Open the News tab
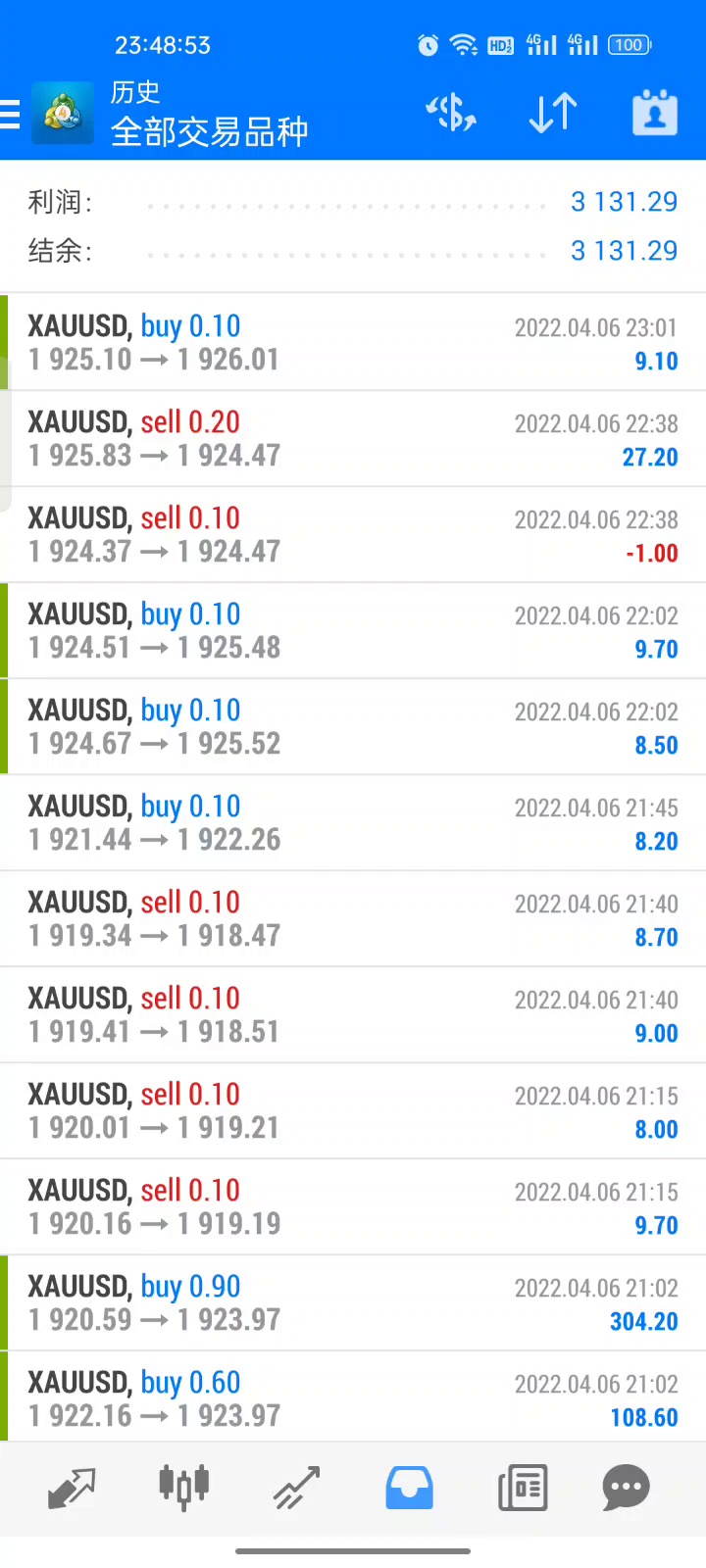 (522, 1489)
